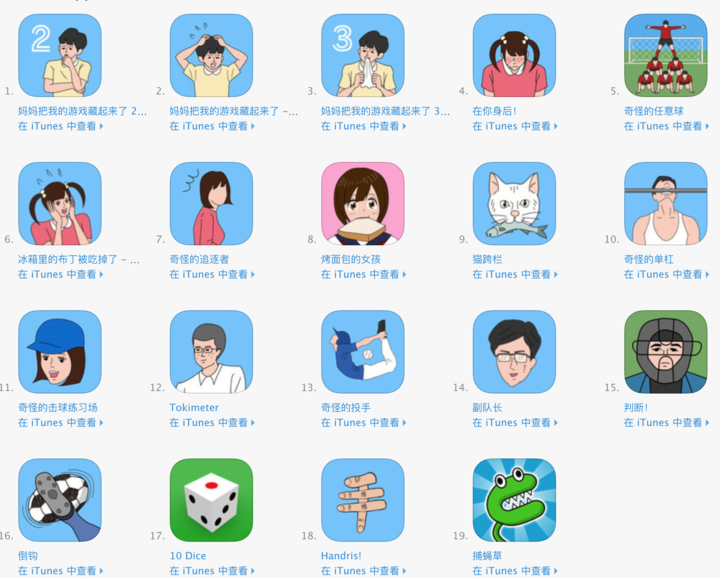View 副队长 in iTunes link
This screenshot has width=720, height=578.
514,423
